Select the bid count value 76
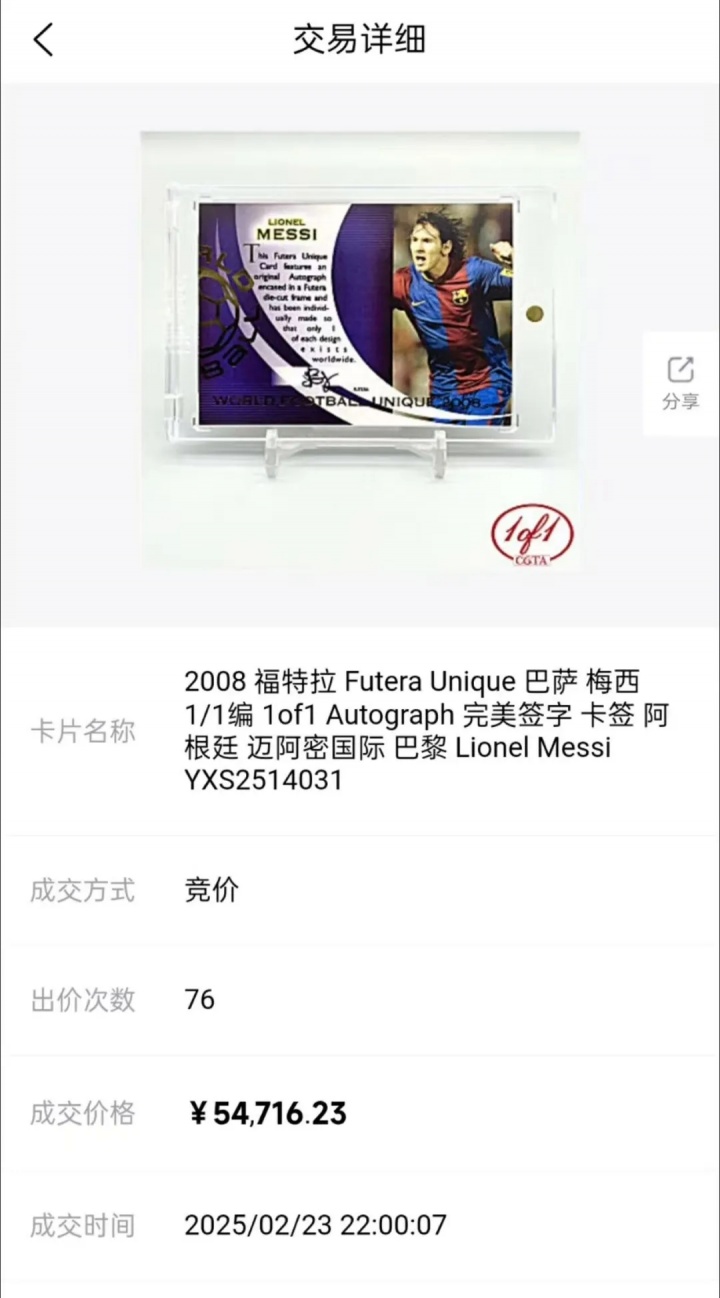 point(200,999)
